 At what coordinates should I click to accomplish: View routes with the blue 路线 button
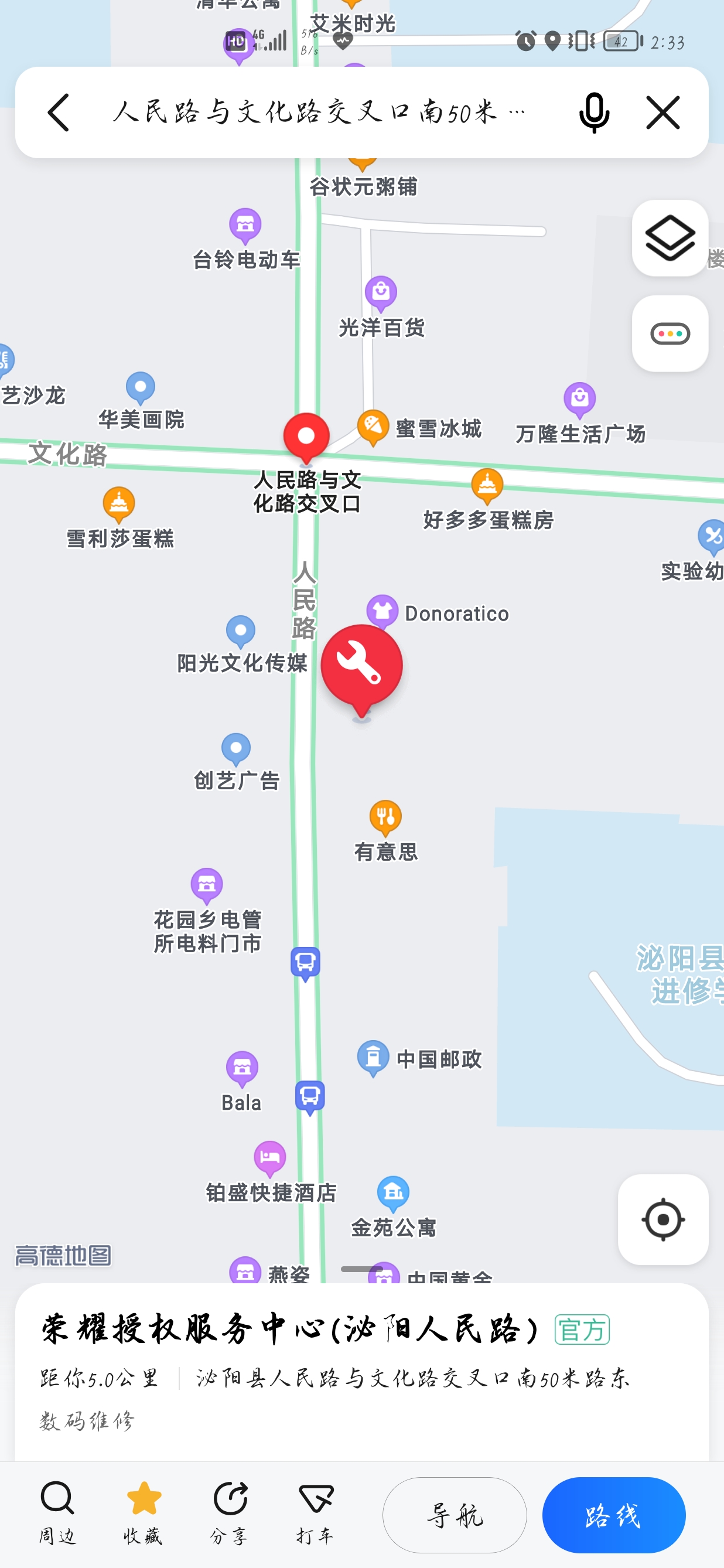pos(614,1515)
